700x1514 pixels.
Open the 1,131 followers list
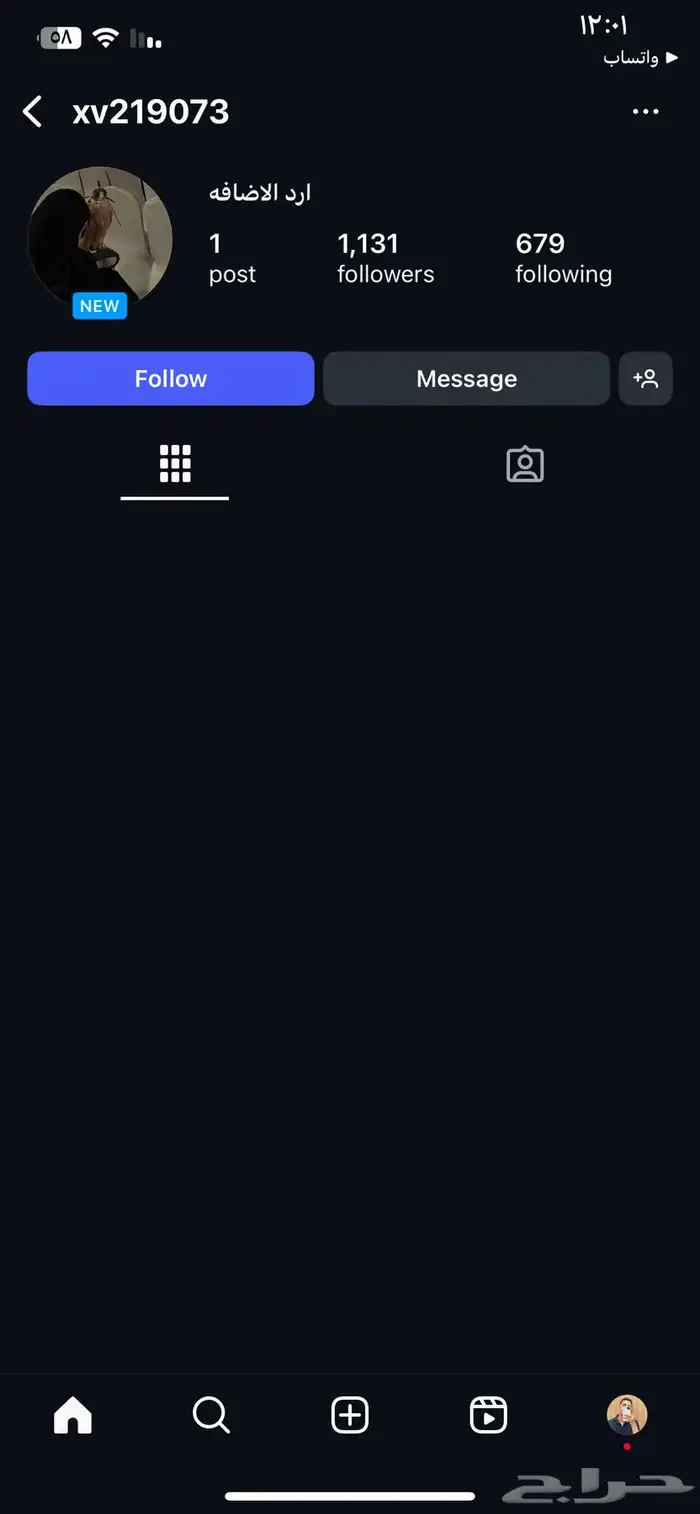(x=385, y=258)
